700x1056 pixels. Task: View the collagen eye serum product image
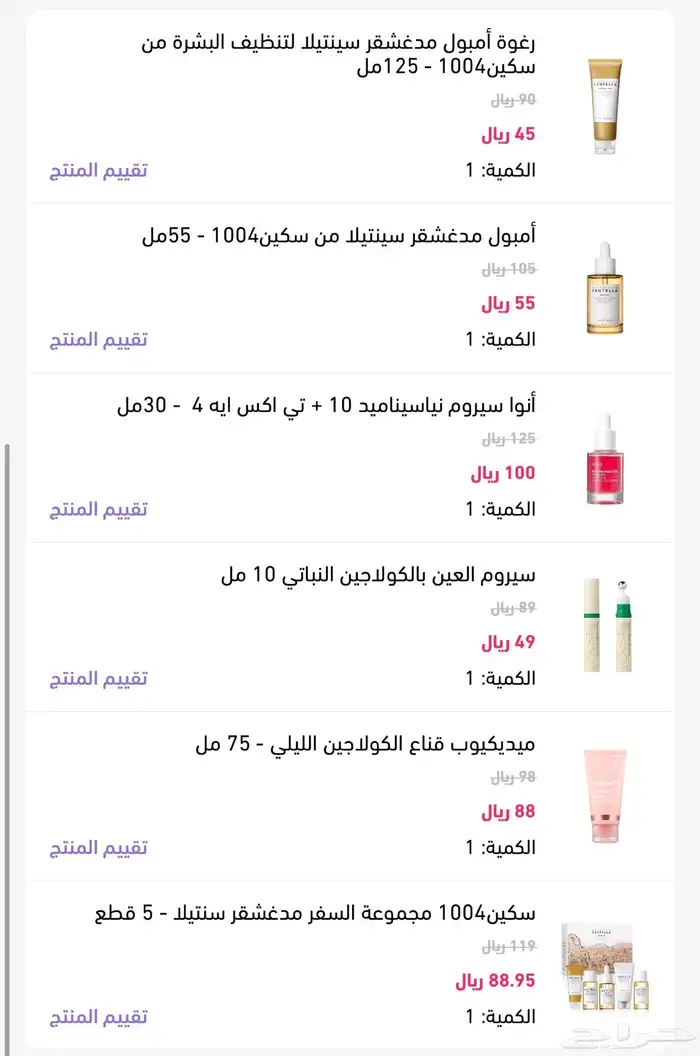[x=608, y=625]
